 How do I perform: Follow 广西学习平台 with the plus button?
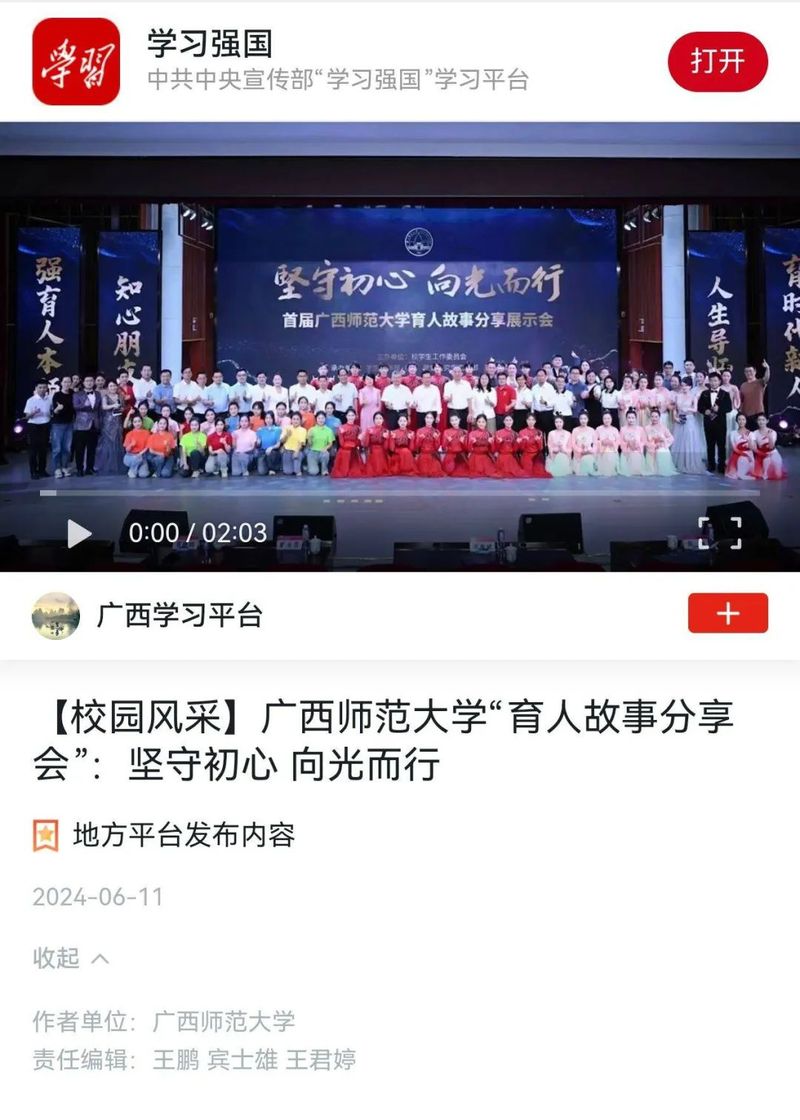coord(727,613)
